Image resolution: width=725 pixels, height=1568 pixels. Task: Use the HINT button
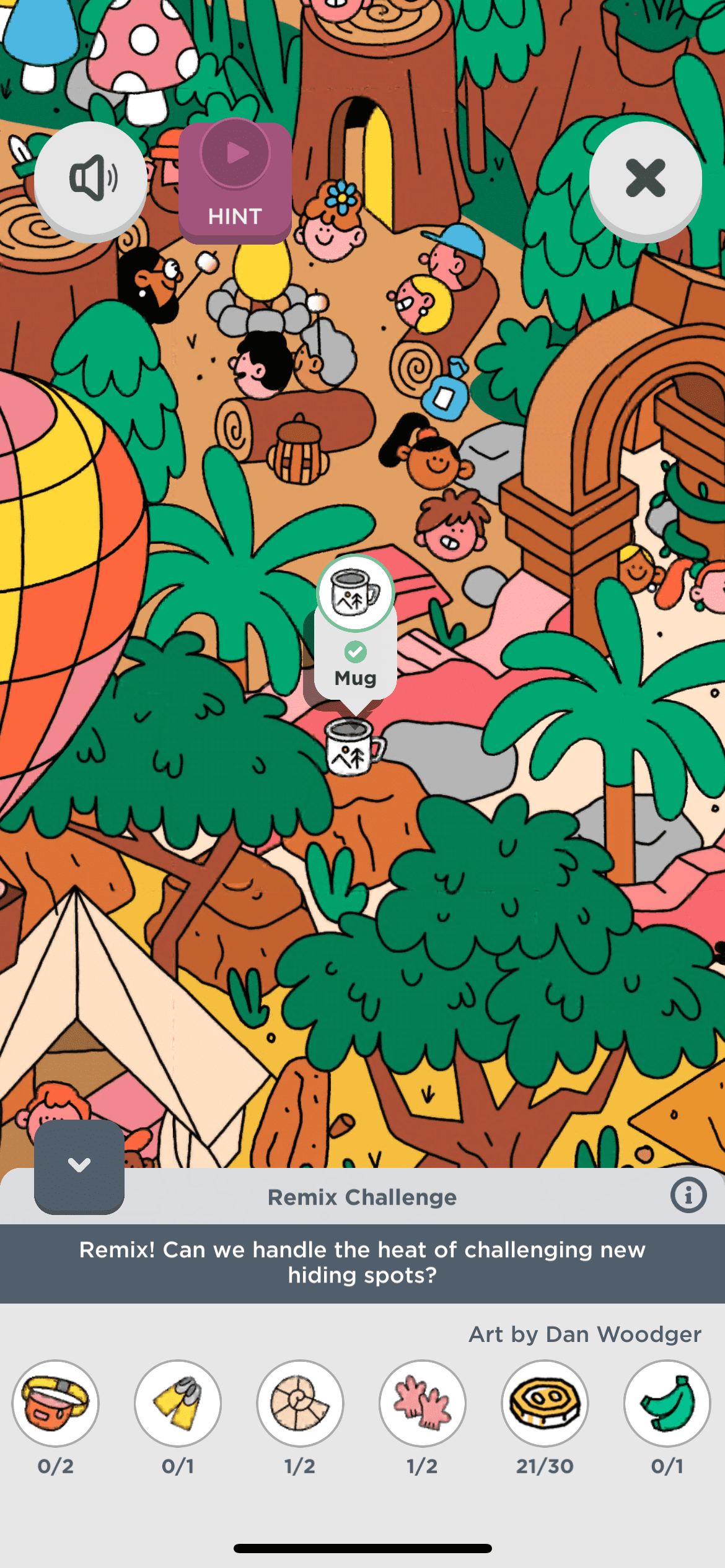(x=235, y=182)
